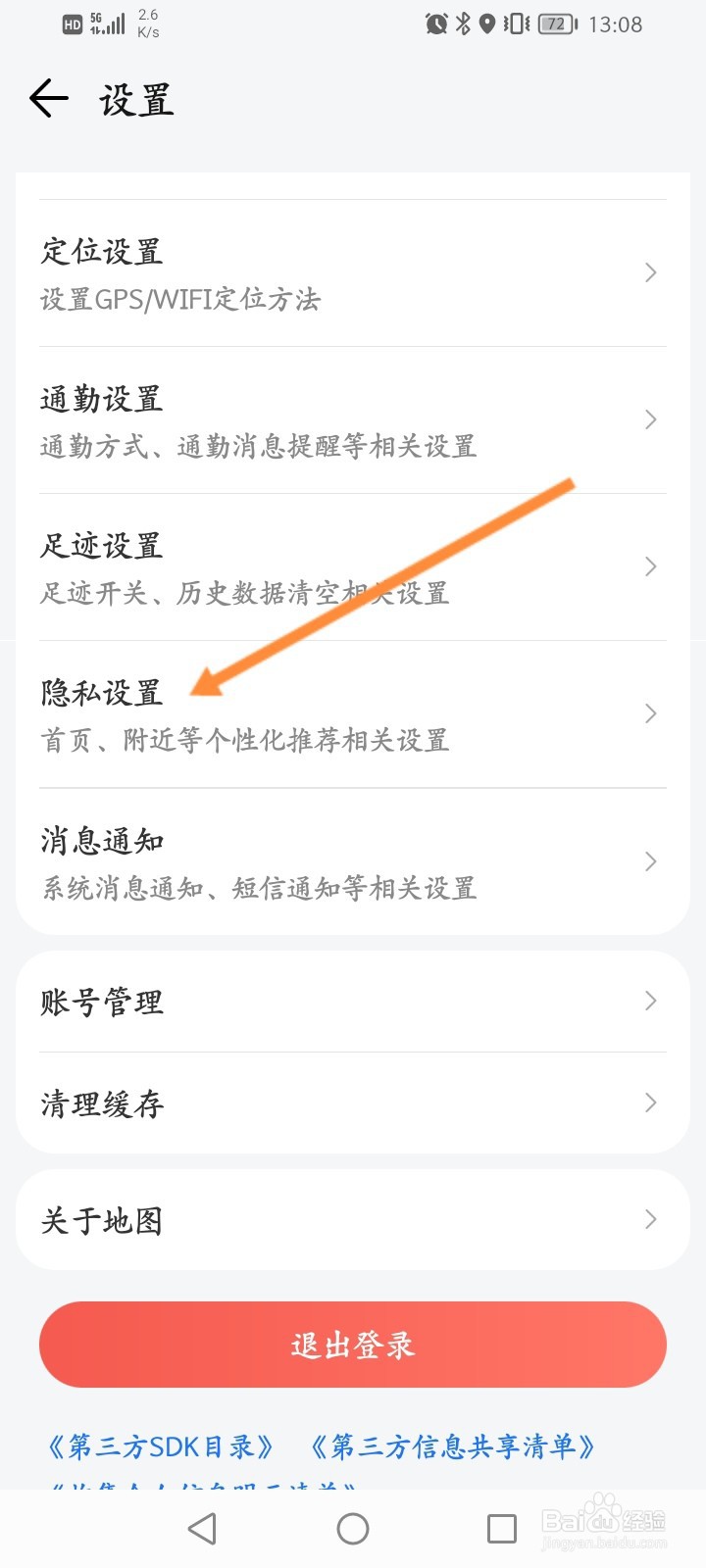
Task: Tap the home circle navigation button
Action: pyautogui.click(x=353, y=1528)
